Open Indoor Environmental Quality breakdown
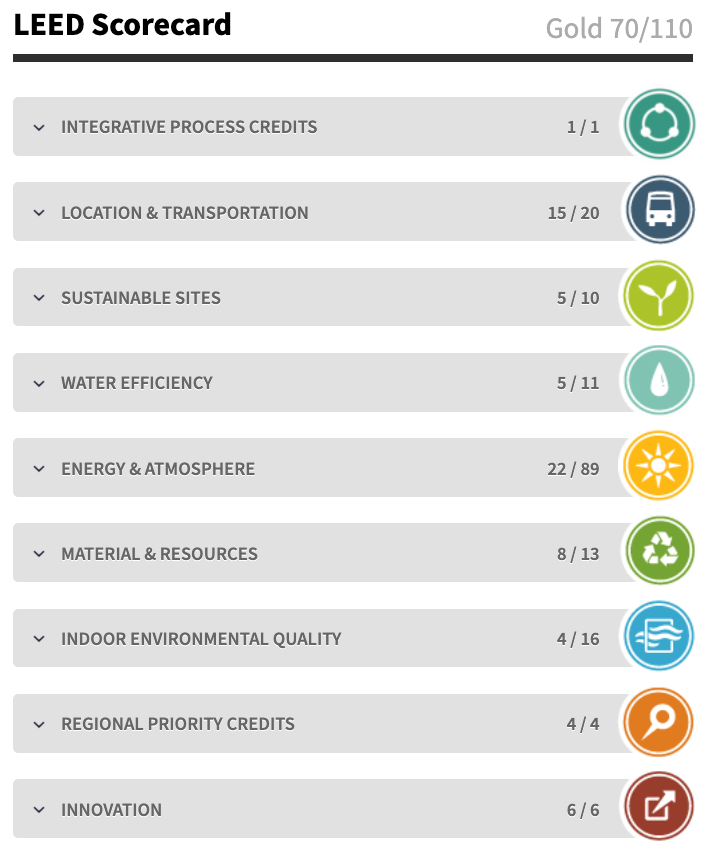 322,638
